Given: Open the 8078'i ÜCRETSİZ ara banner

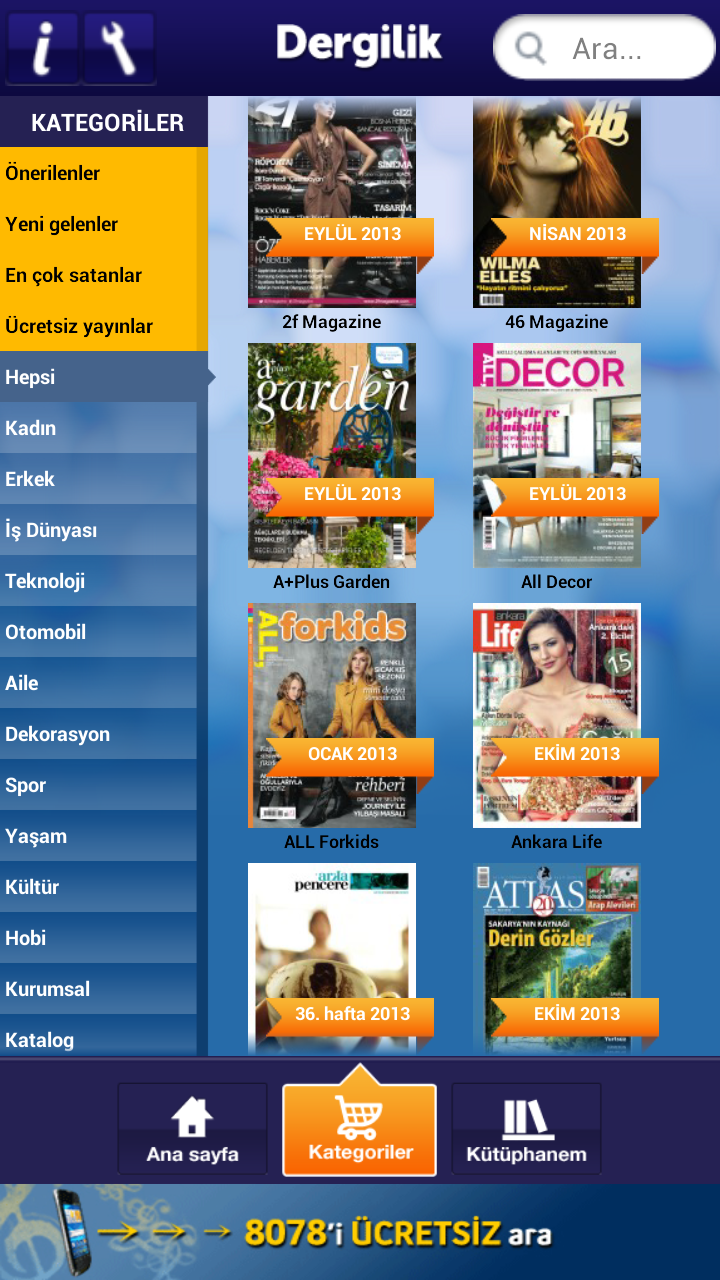Looking at the screenshot, I should [x=360, y=1232].
